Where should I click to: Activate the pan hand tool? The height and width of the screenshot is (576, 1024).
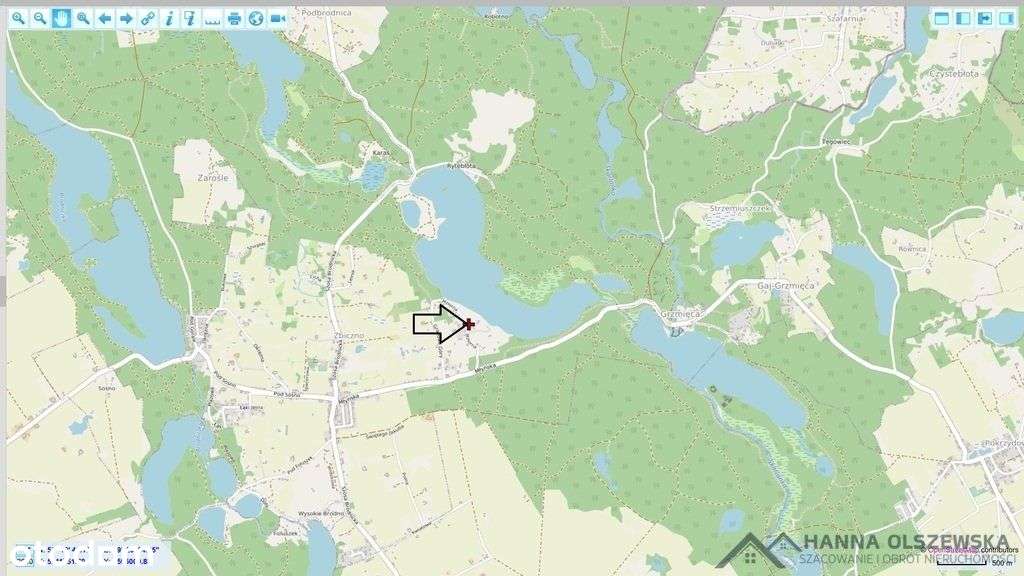(x=61, y=18)
